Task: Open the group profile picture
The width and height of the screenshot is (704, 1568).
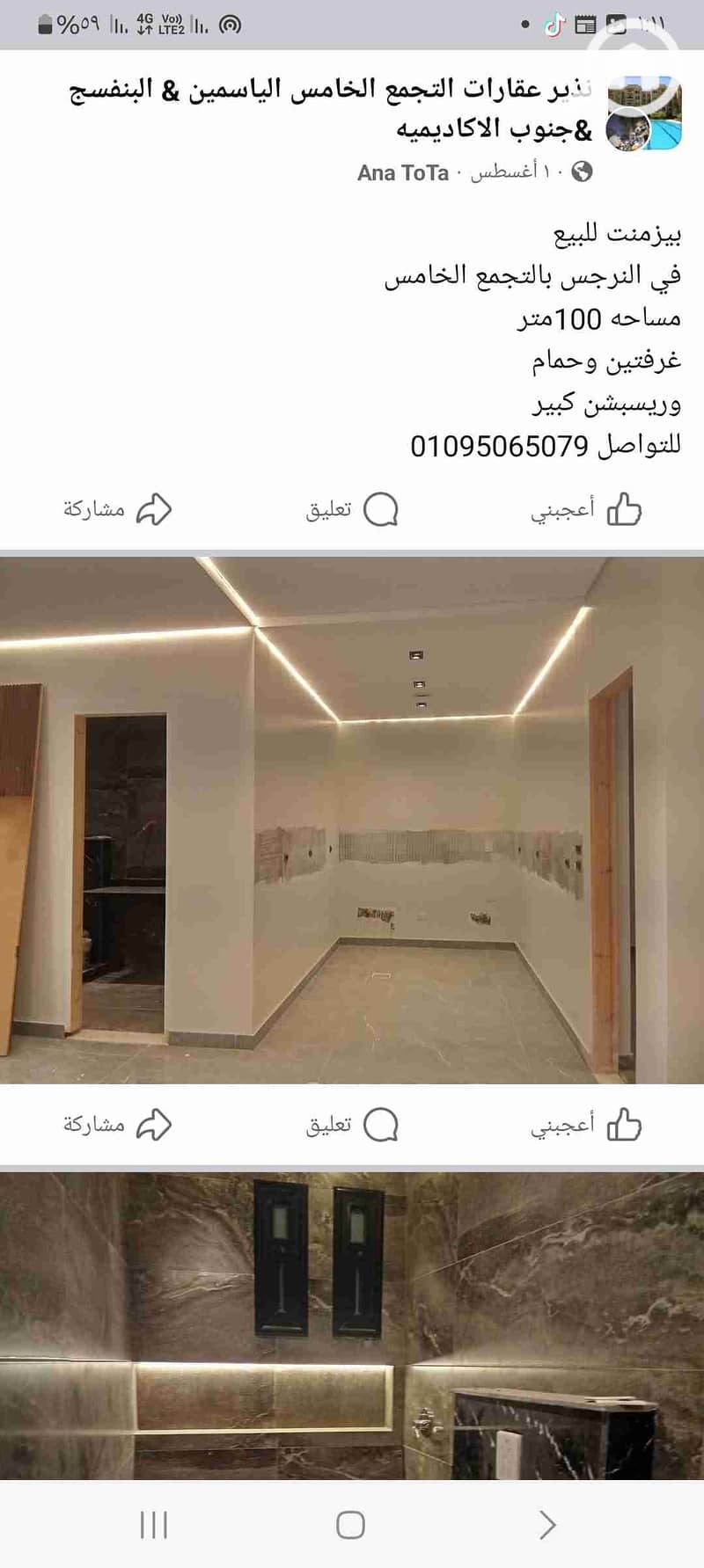Action: coord(644,113)
